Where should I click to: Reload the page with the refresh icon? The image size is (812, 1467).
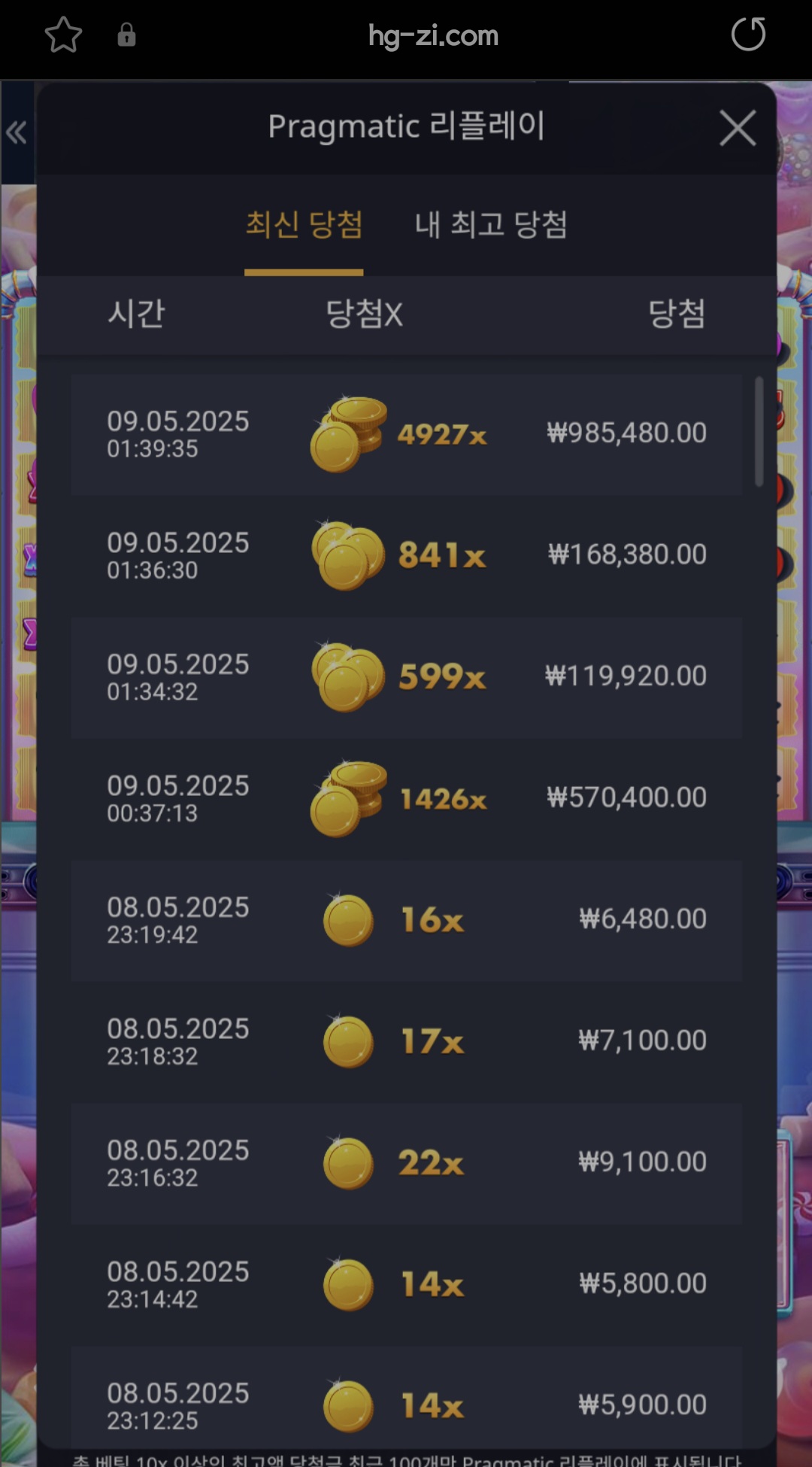[748, 35]
